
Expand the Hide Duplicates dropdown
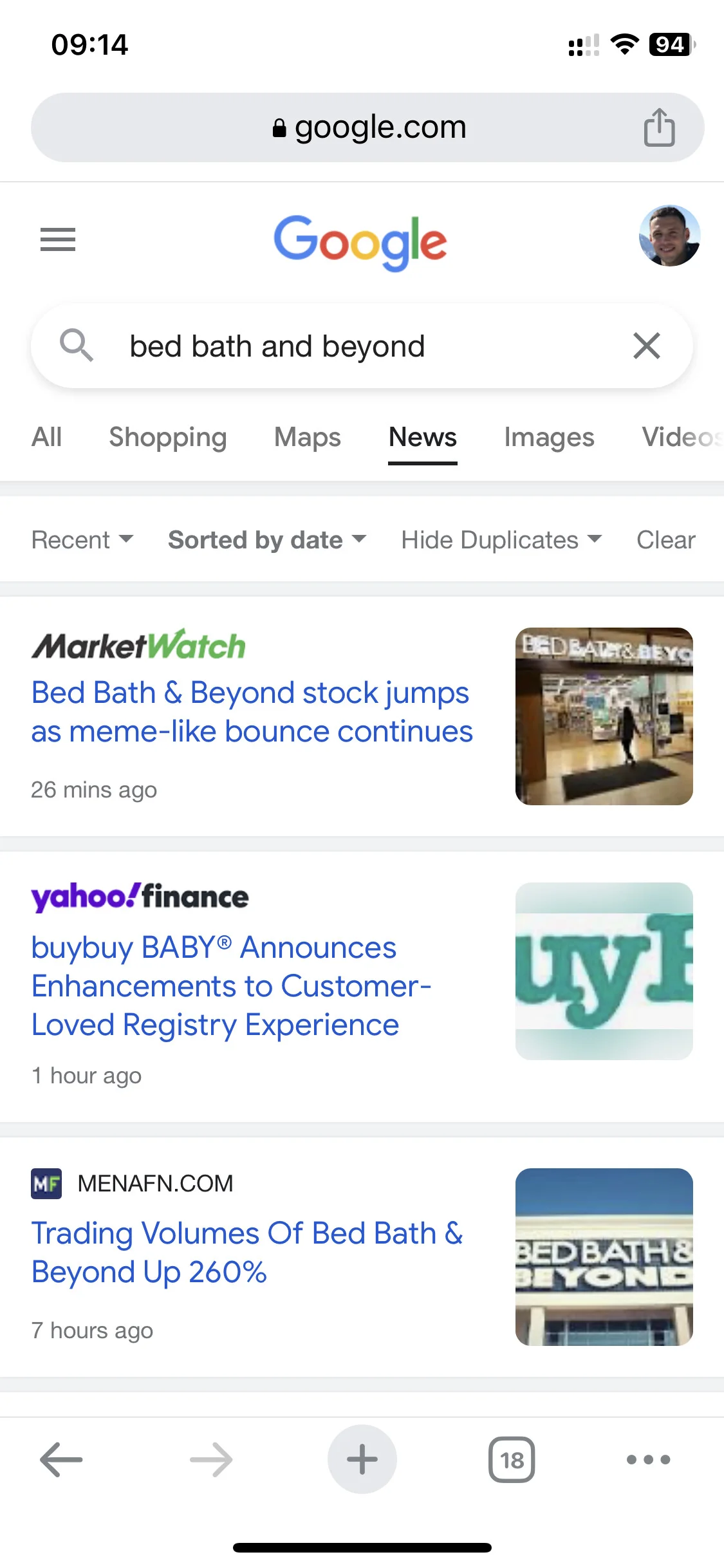click(501, 539)
